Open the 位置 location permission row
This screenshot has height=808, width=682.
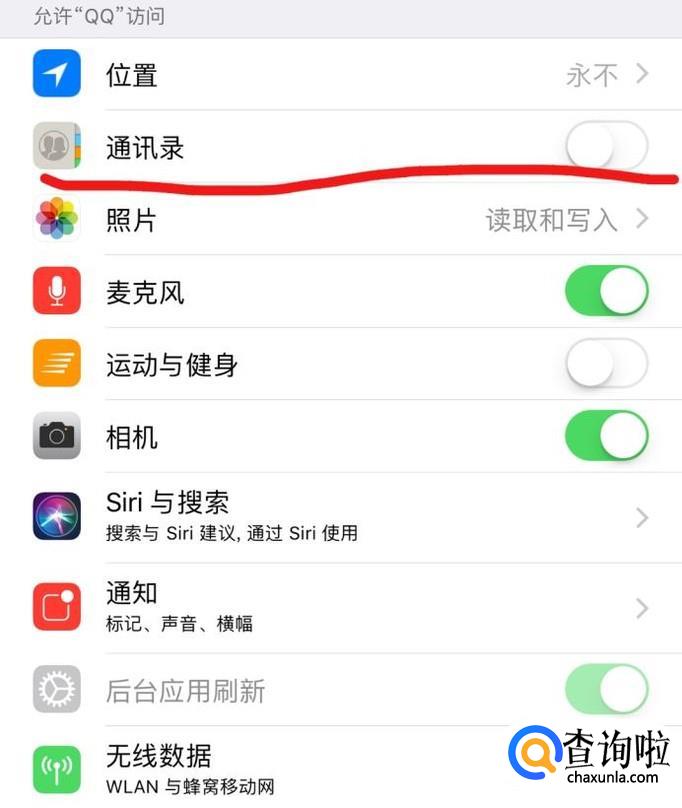[341, 74]
